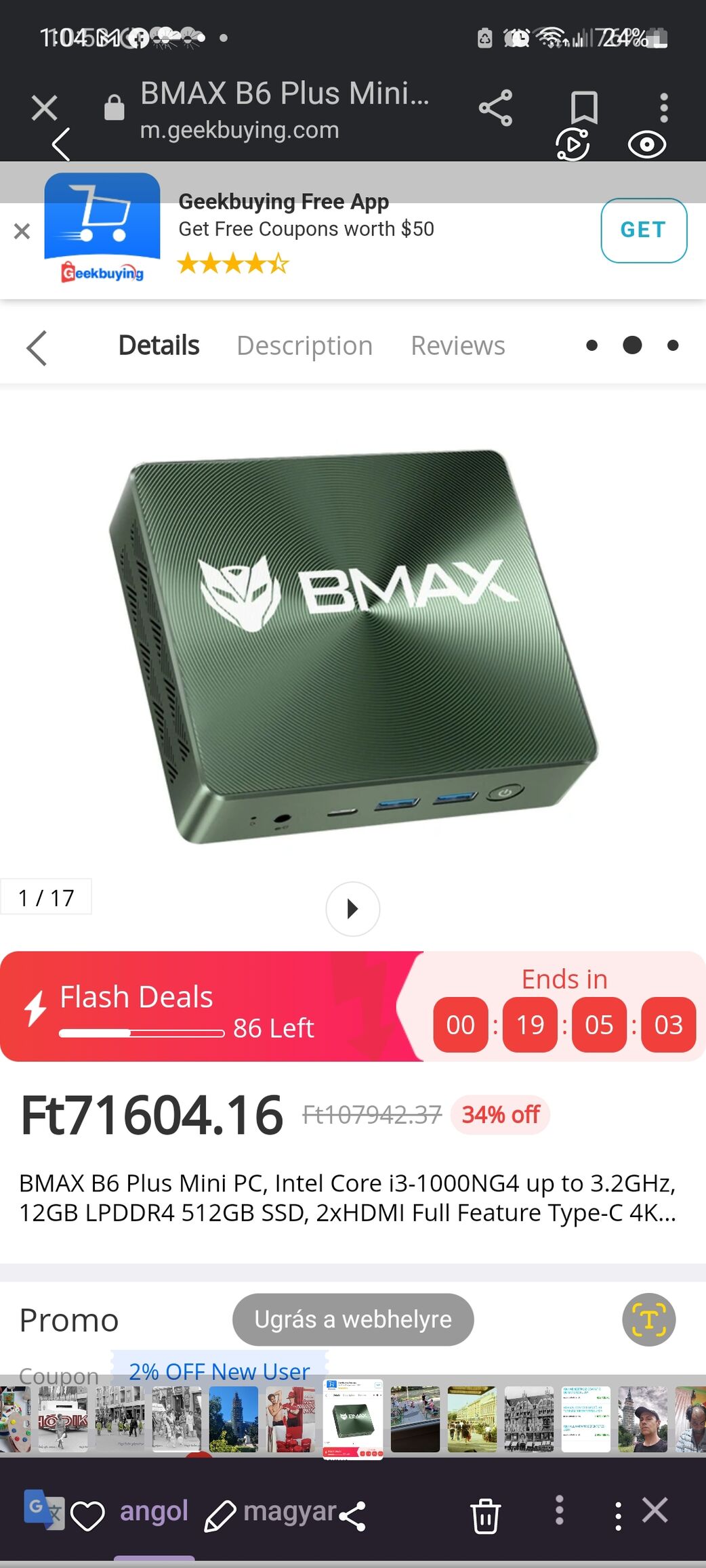
Task: Extract text with the yellow T icon
Action: click(x=648, y=1319)
